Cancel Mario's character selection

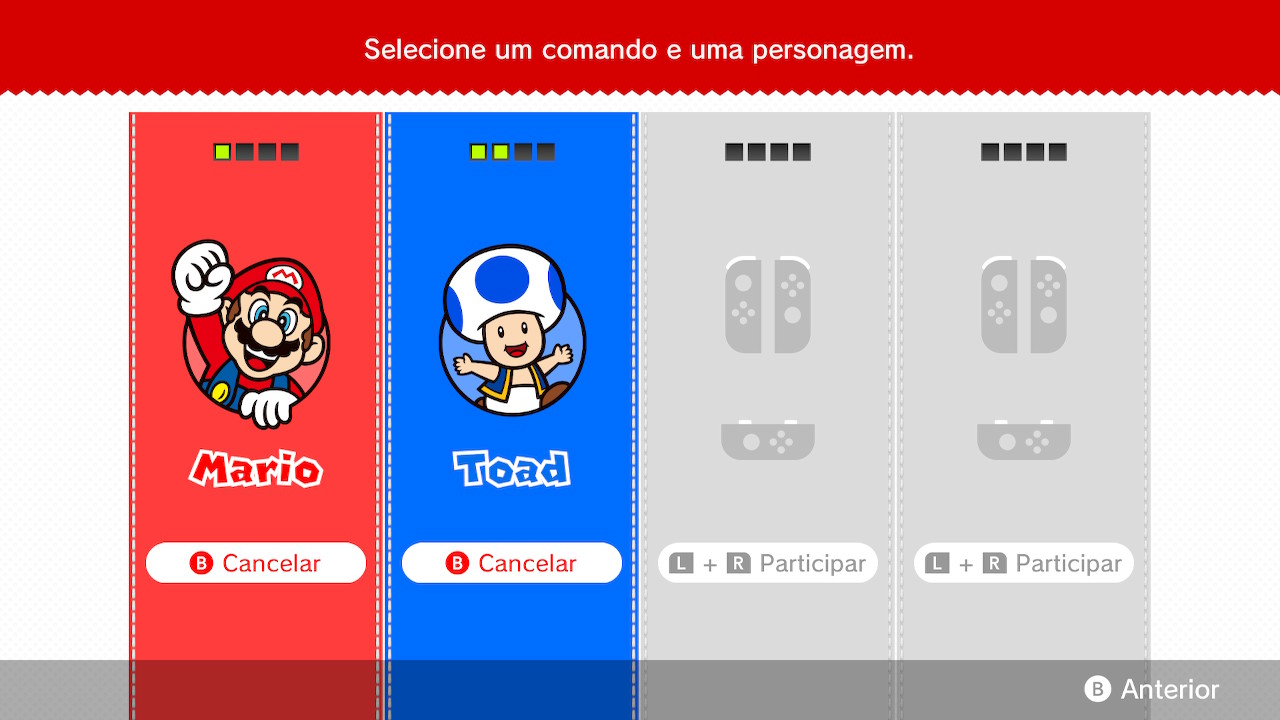tap(256, 563)
